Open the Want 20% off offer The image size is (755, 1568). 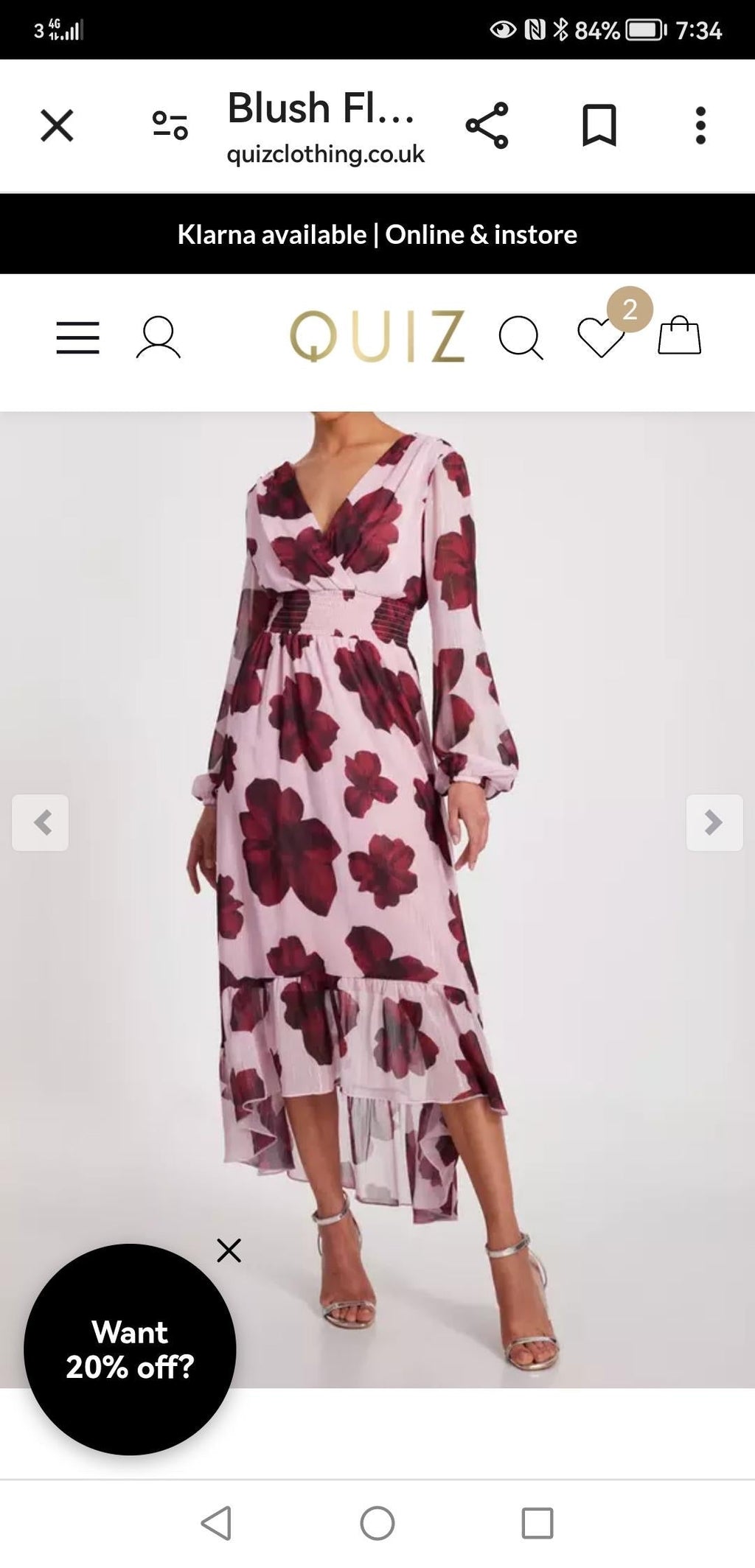click(130, 1349)
